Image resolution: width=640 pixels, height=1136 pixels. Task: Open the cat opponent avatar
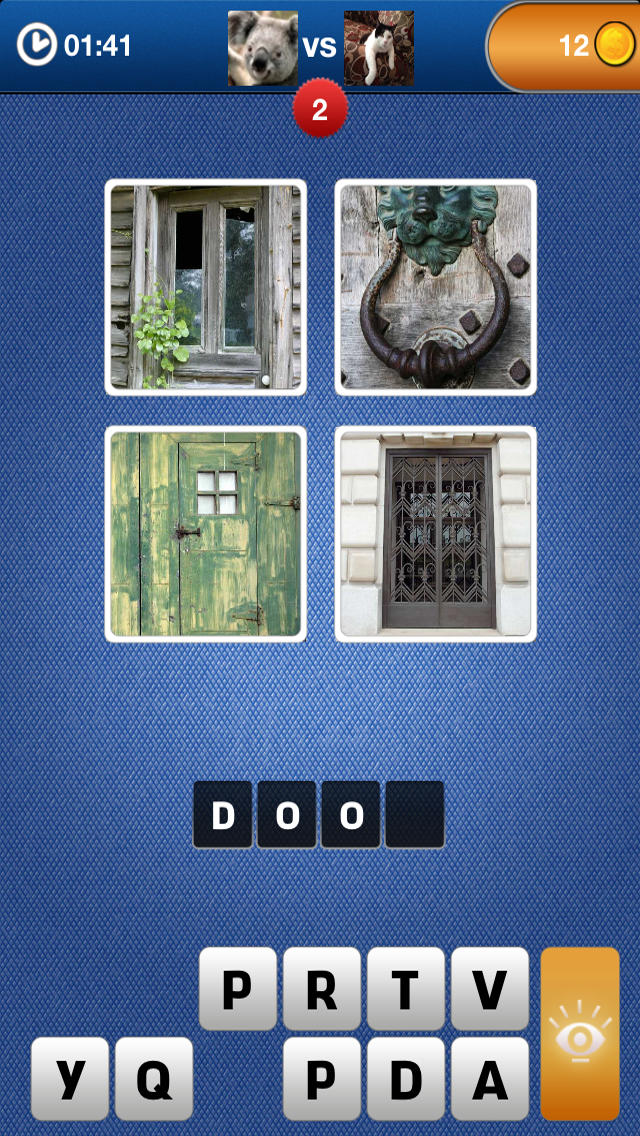378,47
